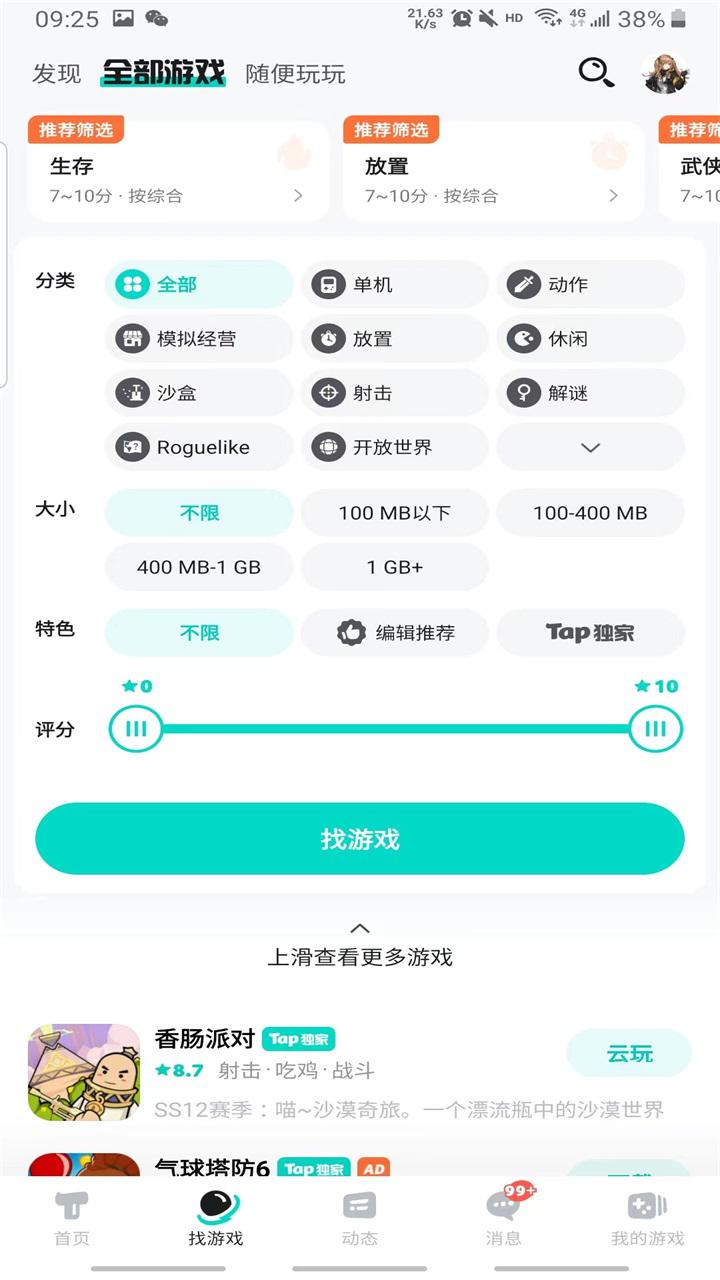Switch to the 发现 tab
Viewport: 720px width, 1280px height.
tap(57, 73)
